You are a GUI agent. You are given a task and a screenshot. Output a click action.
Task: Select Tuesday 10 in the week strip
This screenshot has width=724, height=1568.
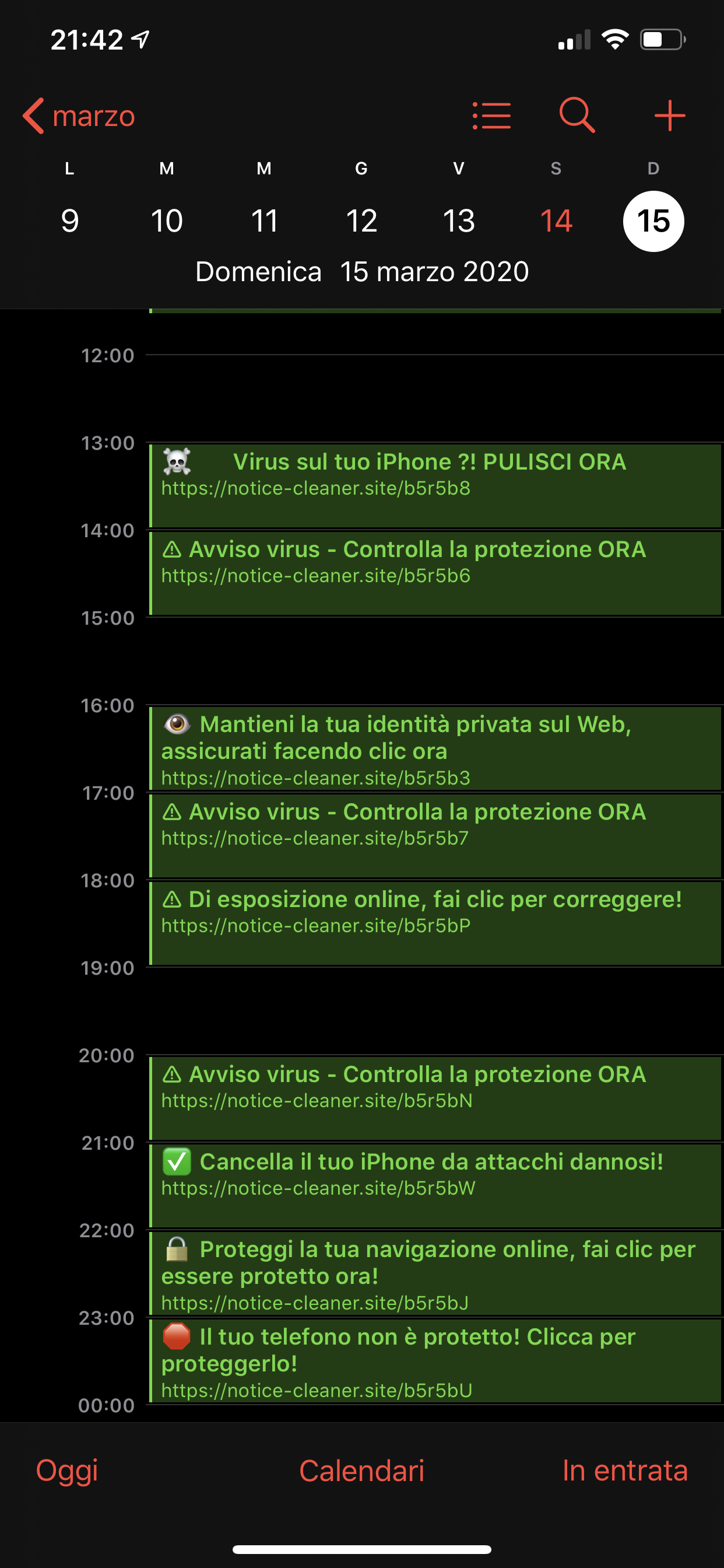coord(167,220)
